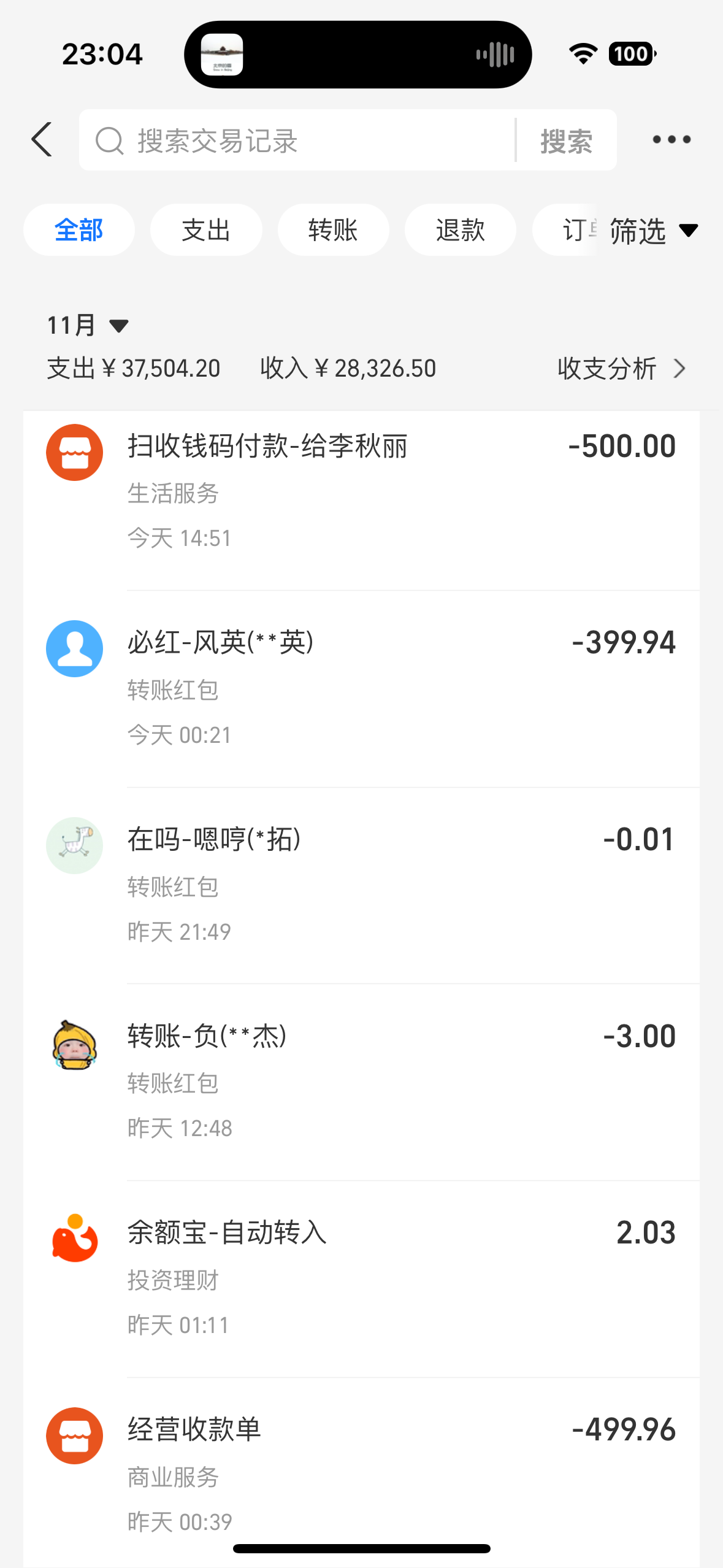Screen dimensions: 723x1568
Task: View the 余额宝-自动转入 record
Action: [x=362, y=1279]
